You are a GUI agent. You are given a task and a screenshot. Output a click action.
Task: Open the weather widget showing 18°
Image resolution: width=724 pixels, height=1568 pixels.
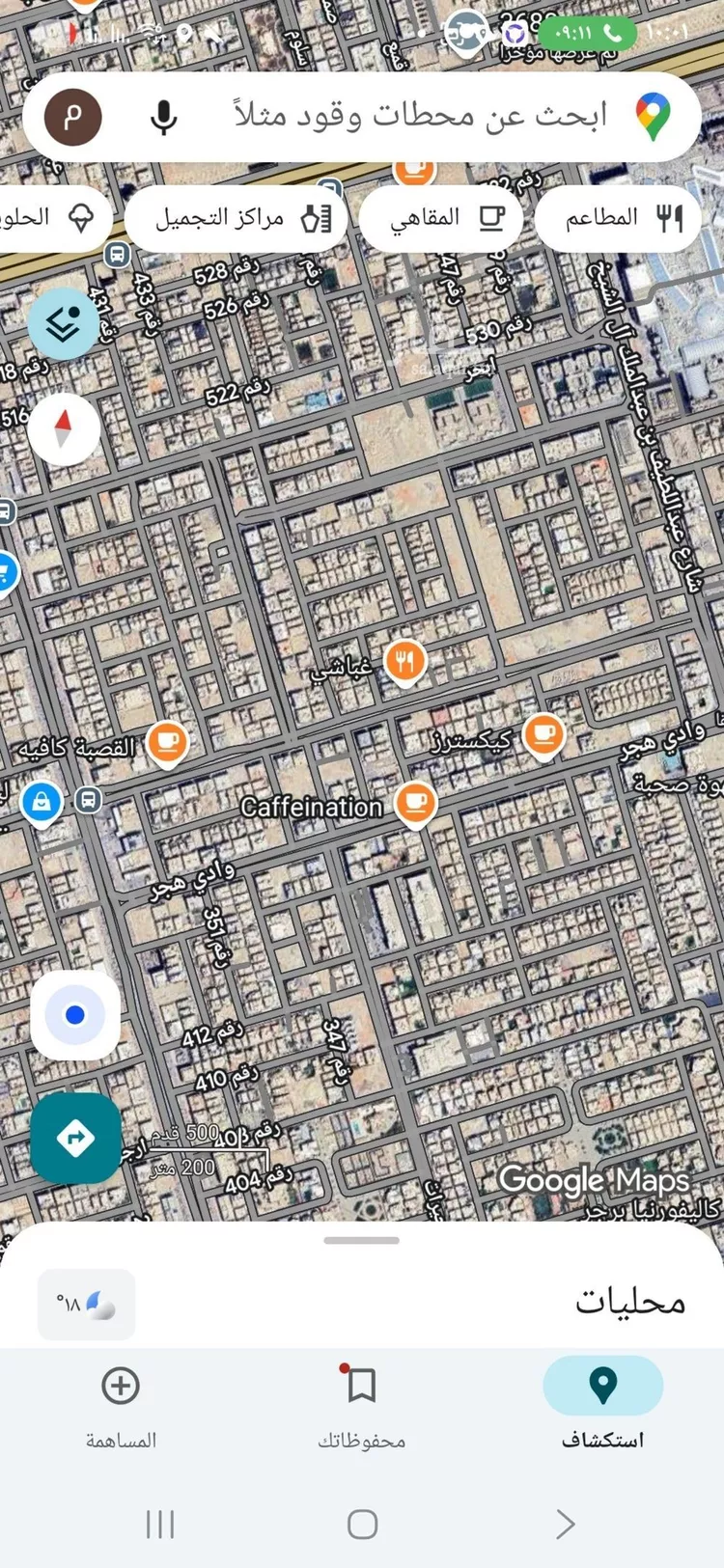(x=87, y=1305)
